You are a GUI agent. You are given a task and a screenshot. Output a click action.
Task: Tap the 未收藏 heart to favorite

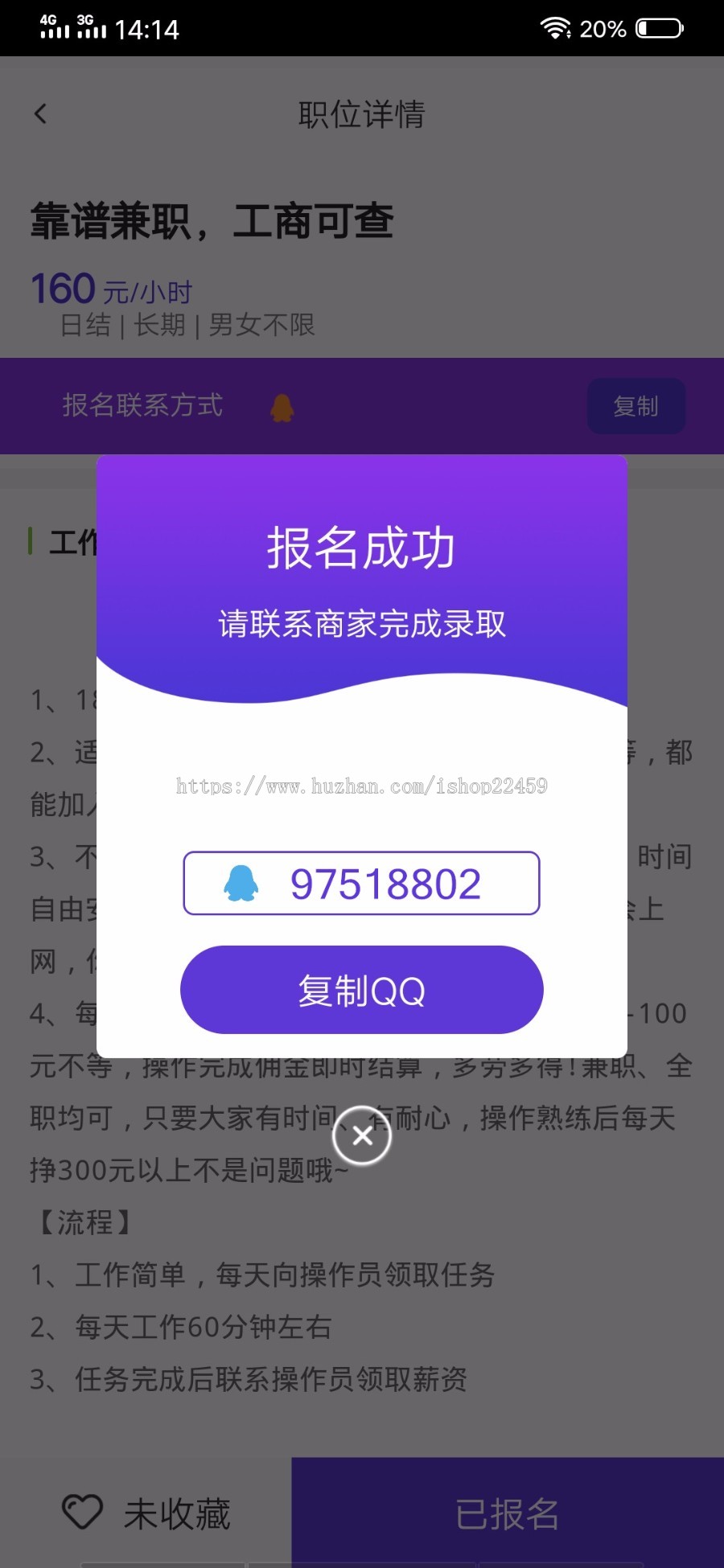tap(83, 1513)
